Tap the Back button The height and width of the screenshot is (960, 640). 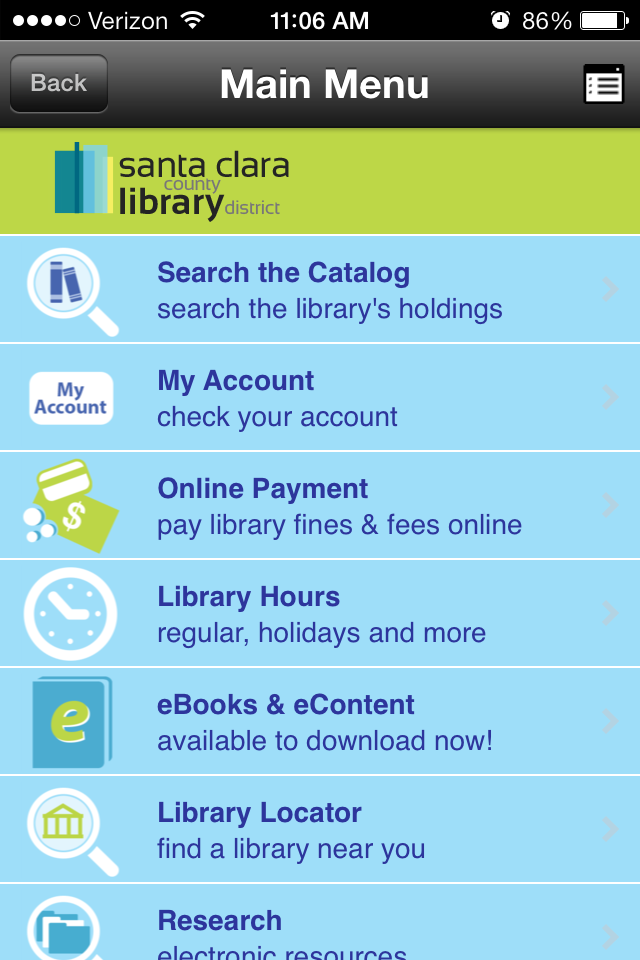[x=58, y=84]
